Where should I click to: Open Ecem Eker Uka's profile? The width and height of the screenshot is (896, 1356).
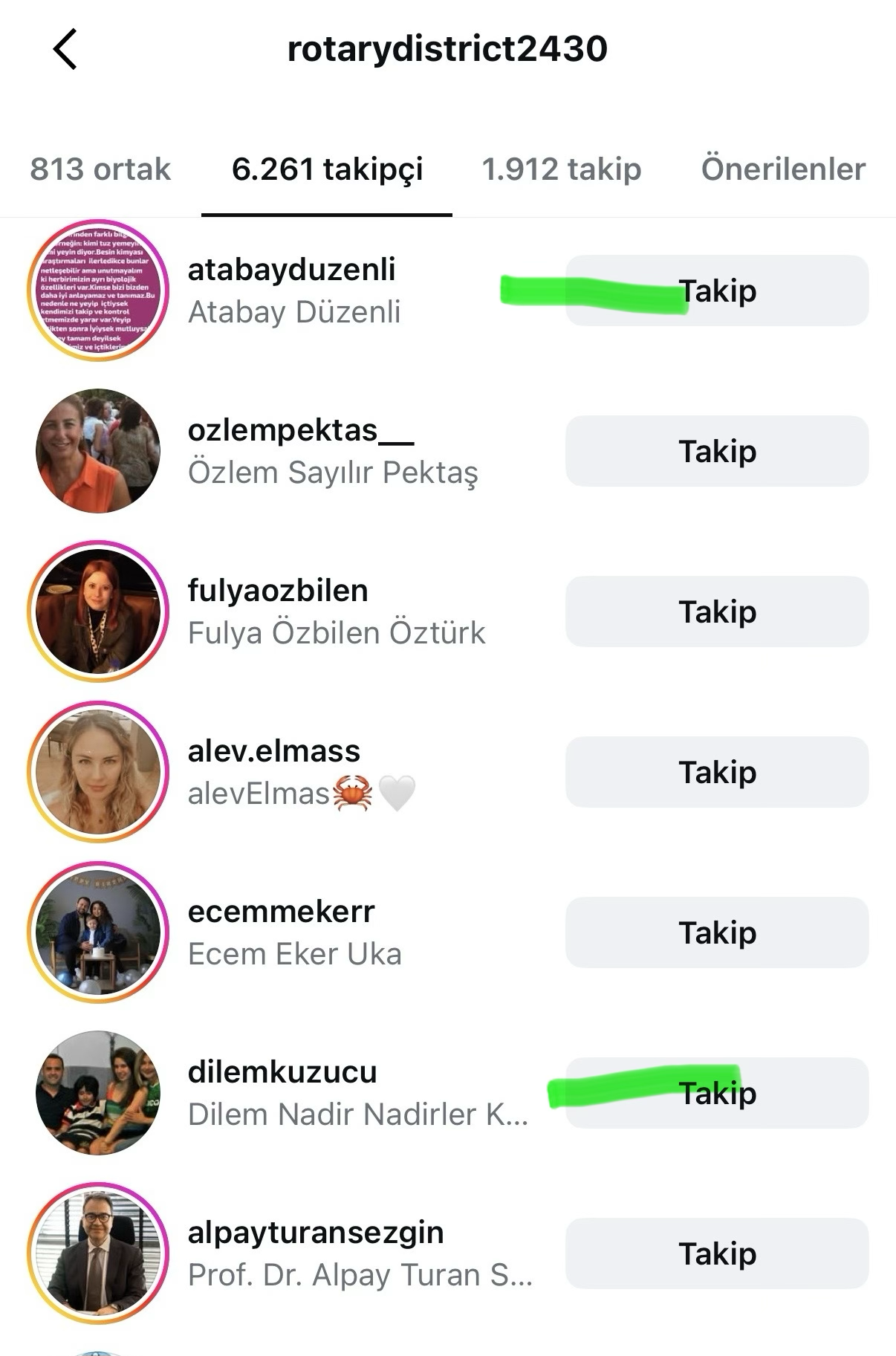[x=294, y=954]
